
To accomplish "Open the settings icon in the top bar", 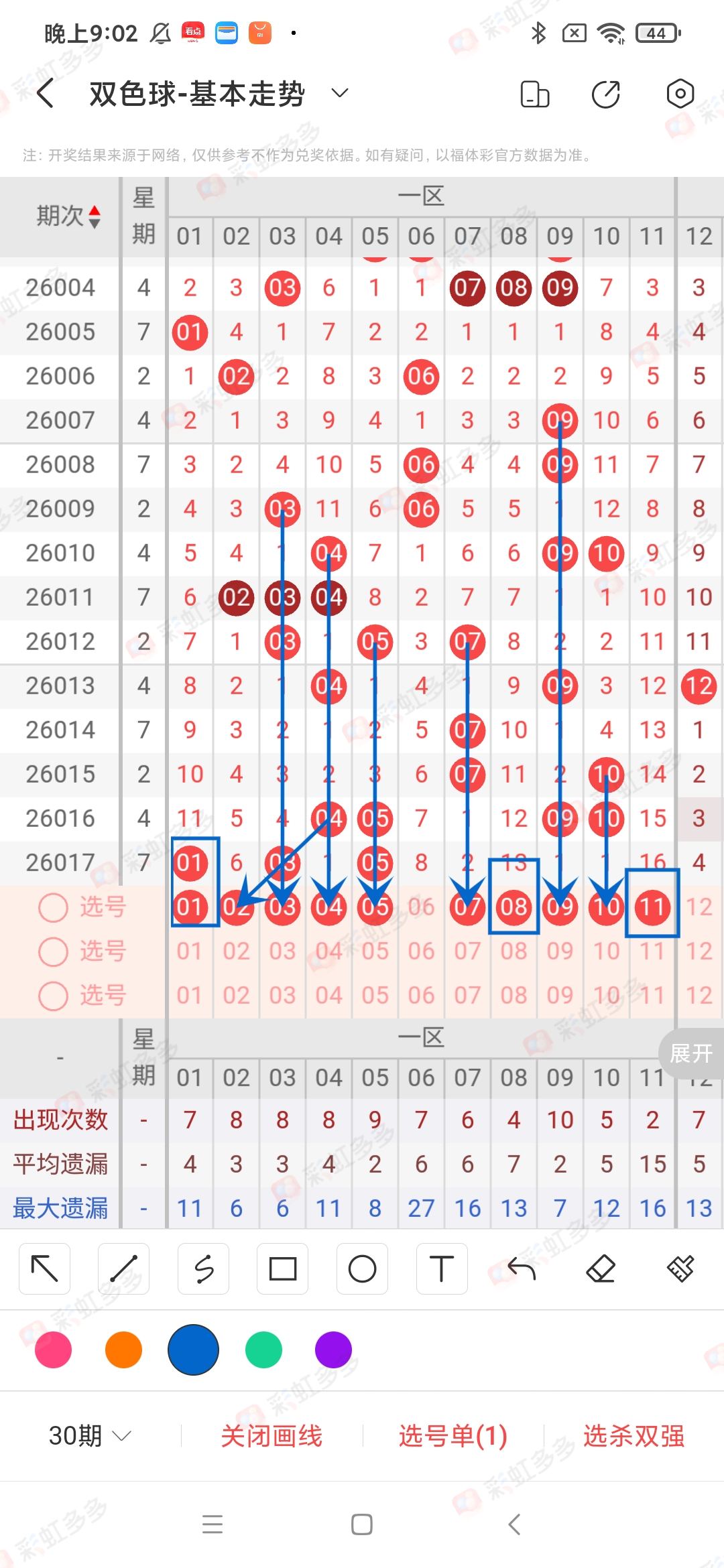I will 679,94.
